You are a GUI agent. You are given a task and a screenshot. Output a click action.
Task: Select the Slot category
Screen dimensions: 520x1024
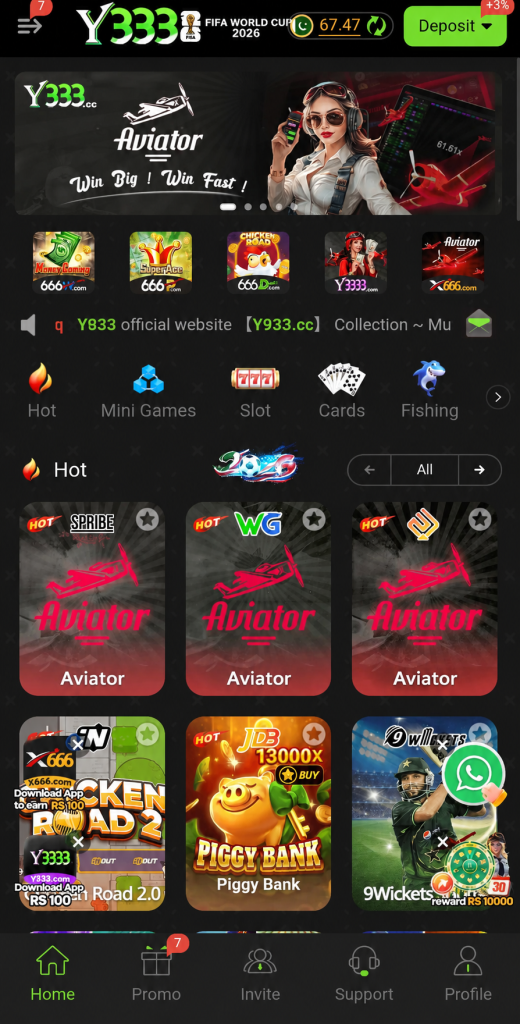coord(255,391)
